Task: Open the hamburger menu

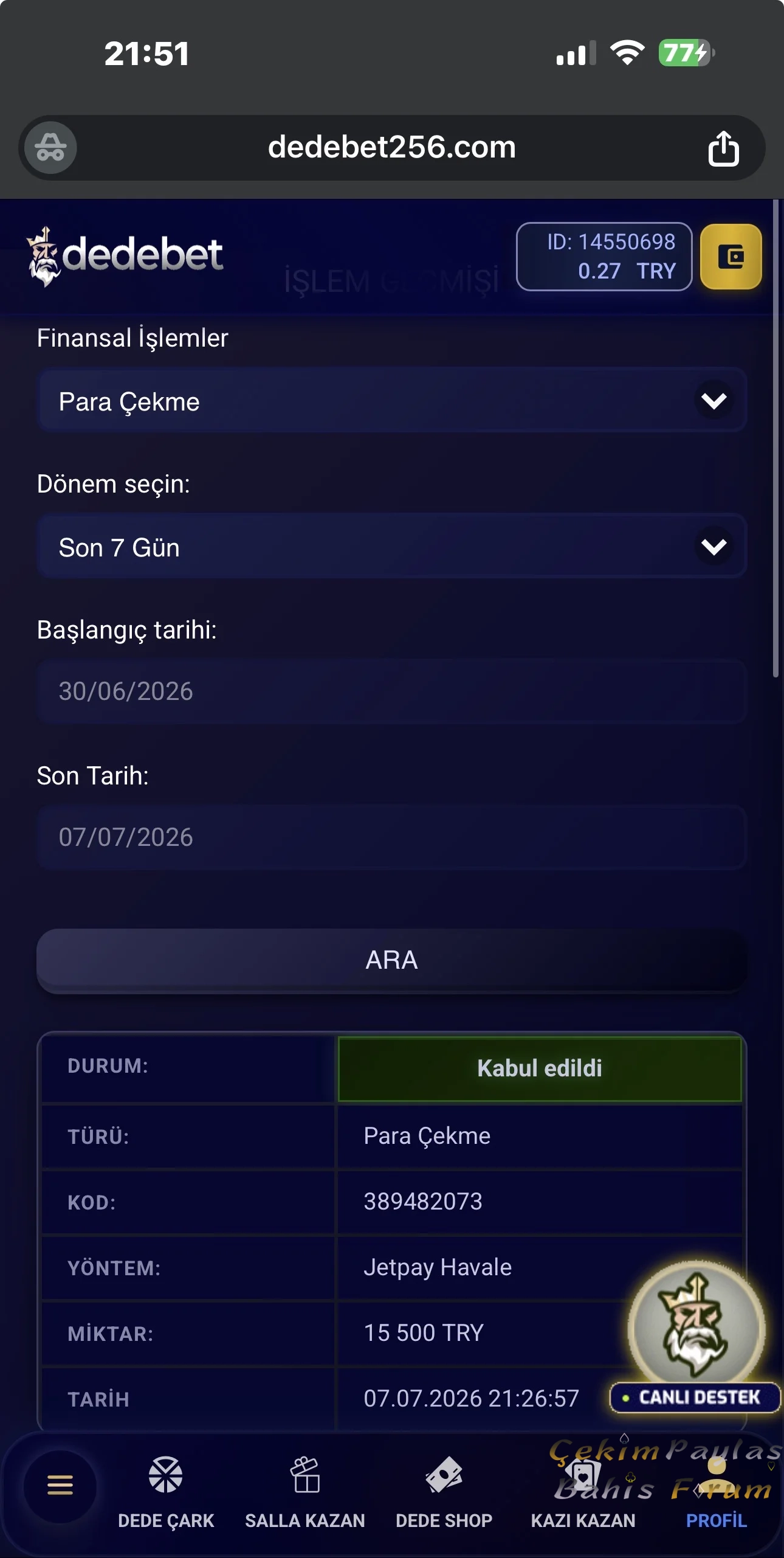Action: pyautogui.click(x=60, y=1486)
